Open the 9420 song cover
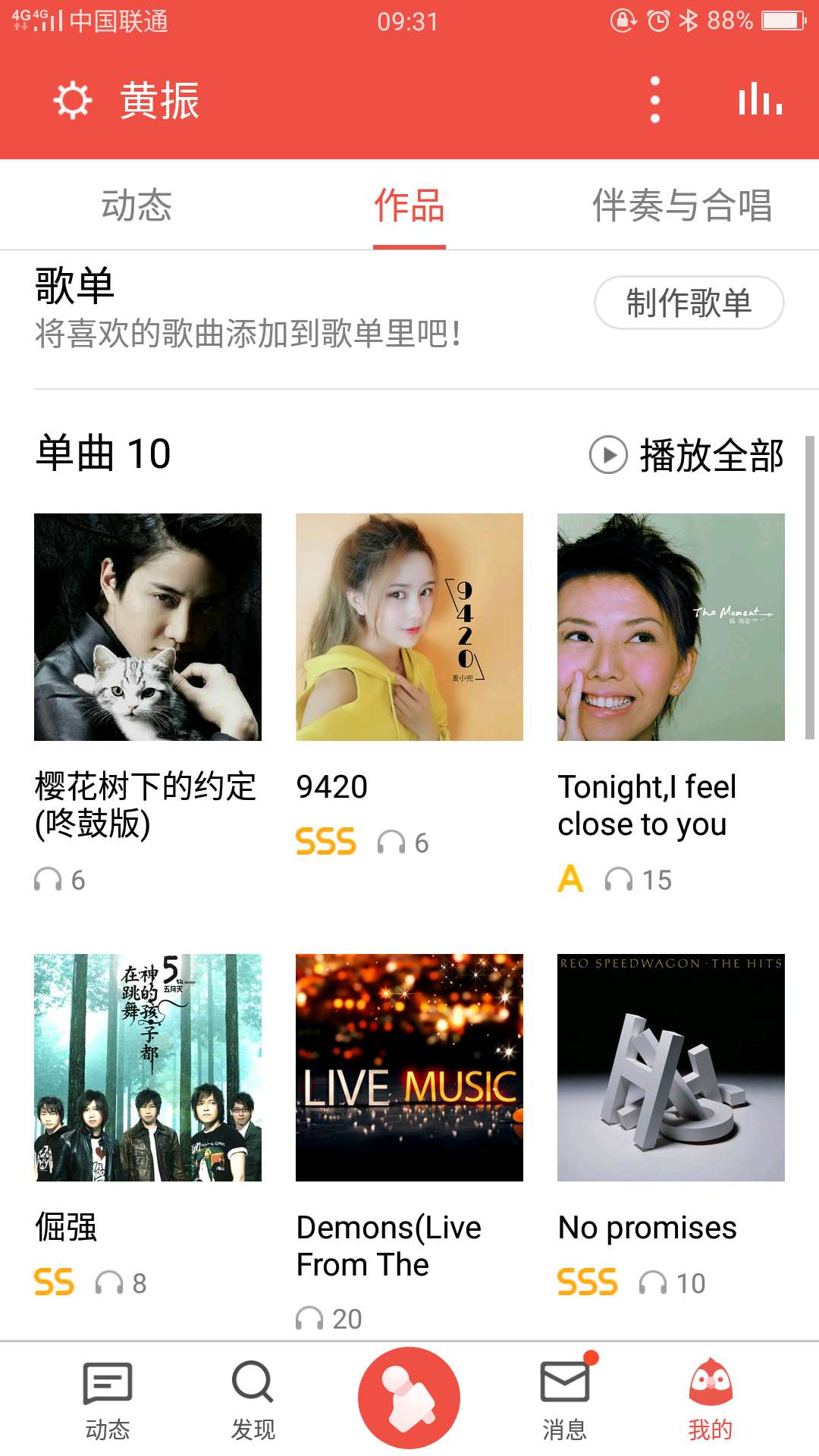 [x=409, y=627]
